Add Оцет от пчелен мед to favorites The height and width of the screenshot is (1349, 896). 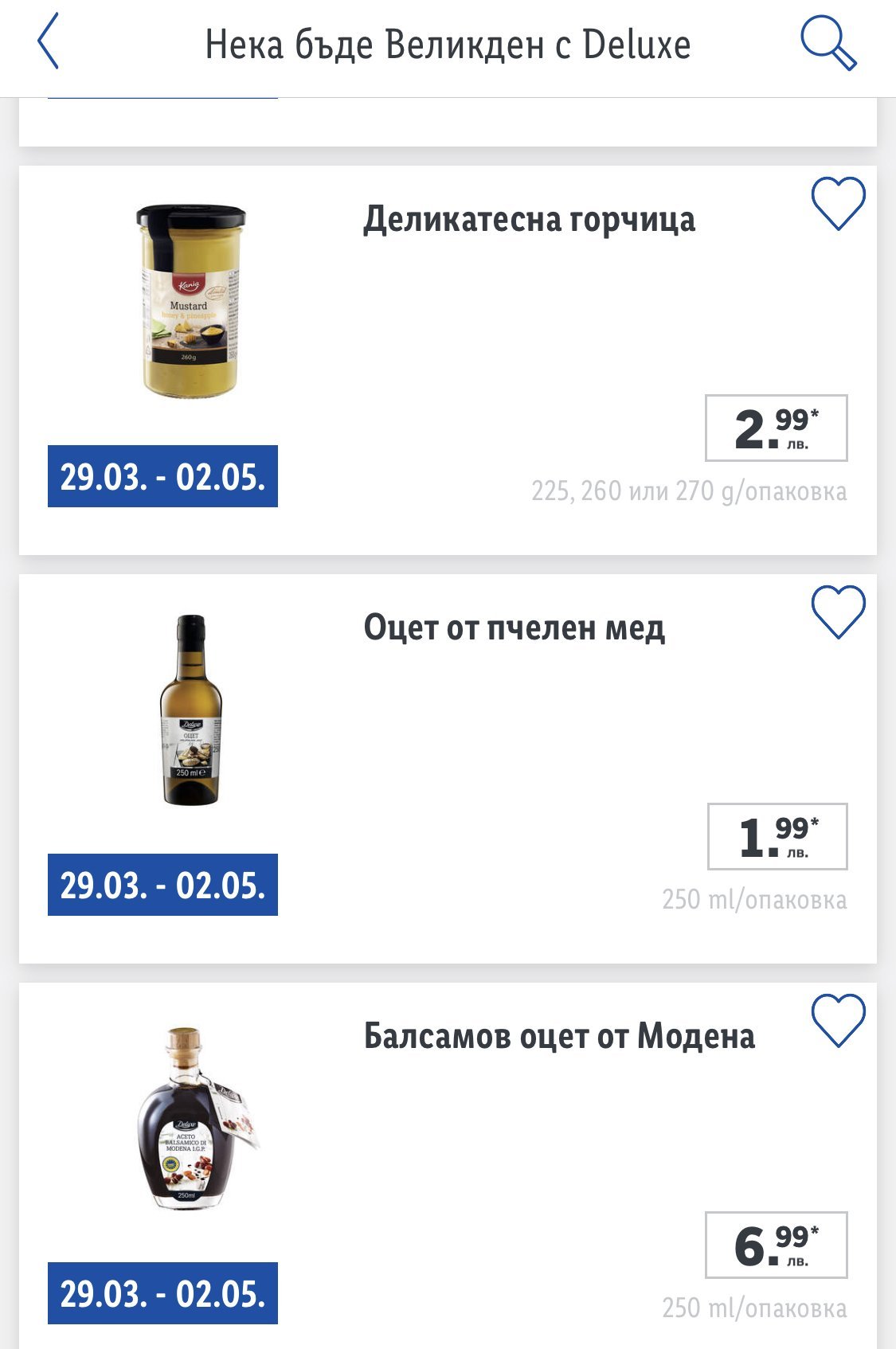coord(838,612)
